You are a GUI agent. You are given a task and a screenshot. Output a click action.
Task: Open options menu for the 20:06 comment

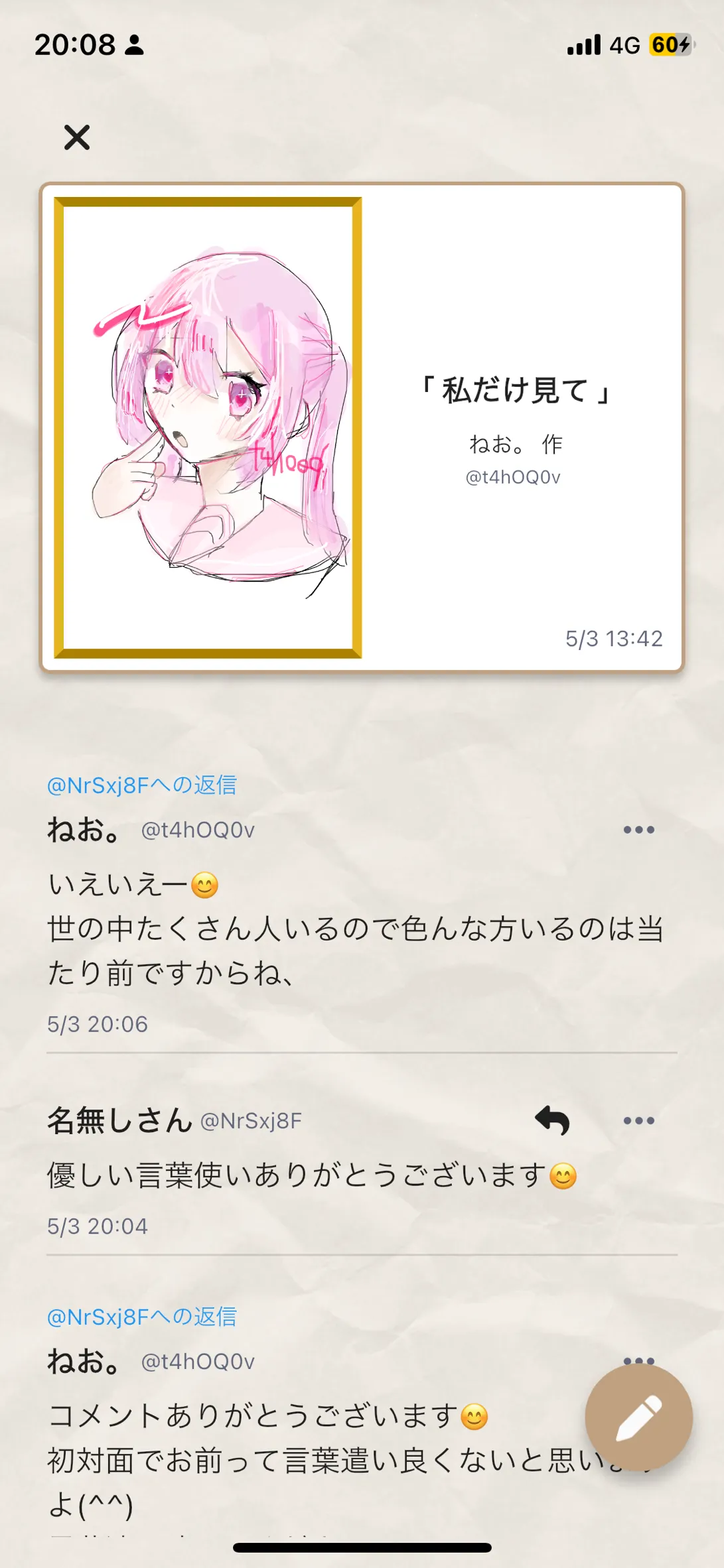[639, 830]
